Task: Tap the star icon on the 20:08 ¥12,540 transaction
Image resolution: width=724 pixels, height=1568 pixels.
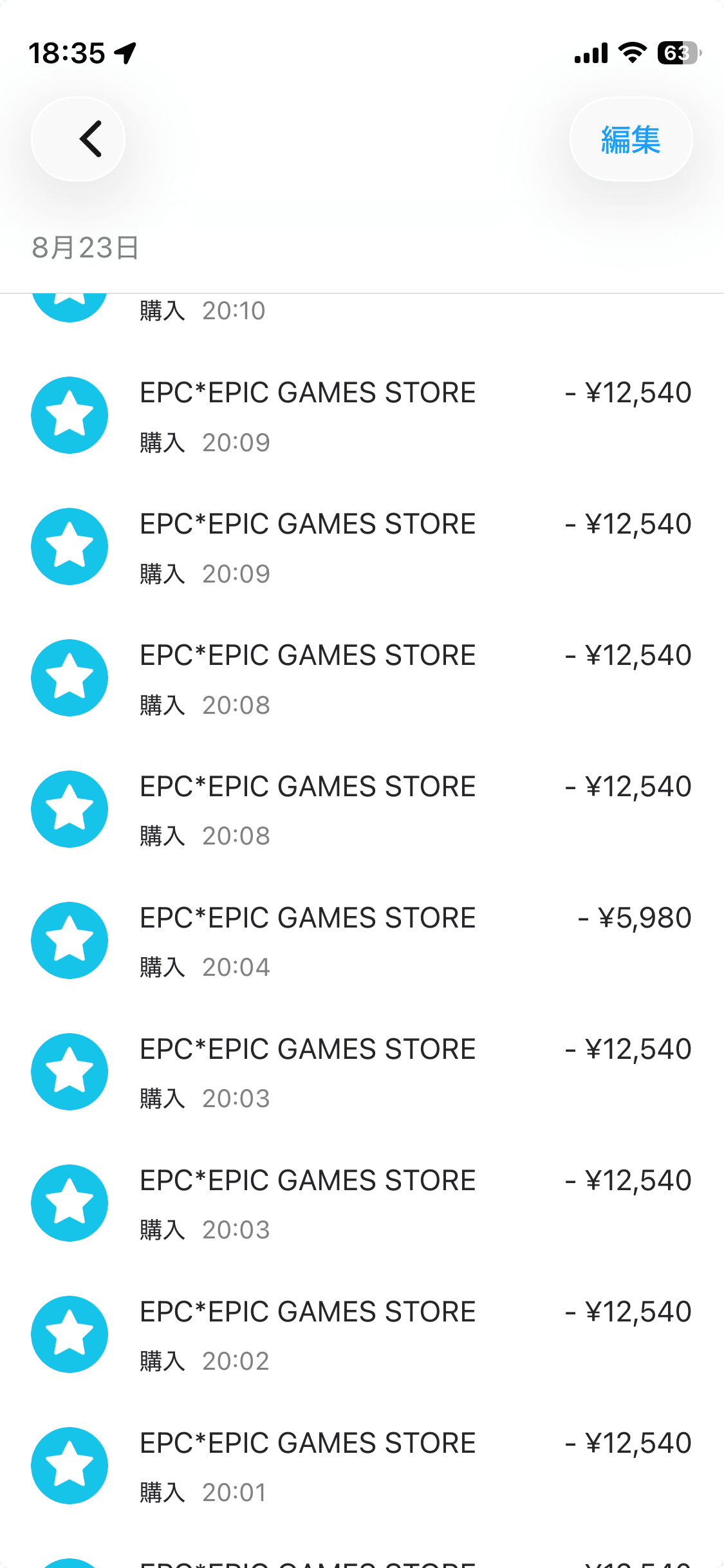Action: tap(70, 678)
